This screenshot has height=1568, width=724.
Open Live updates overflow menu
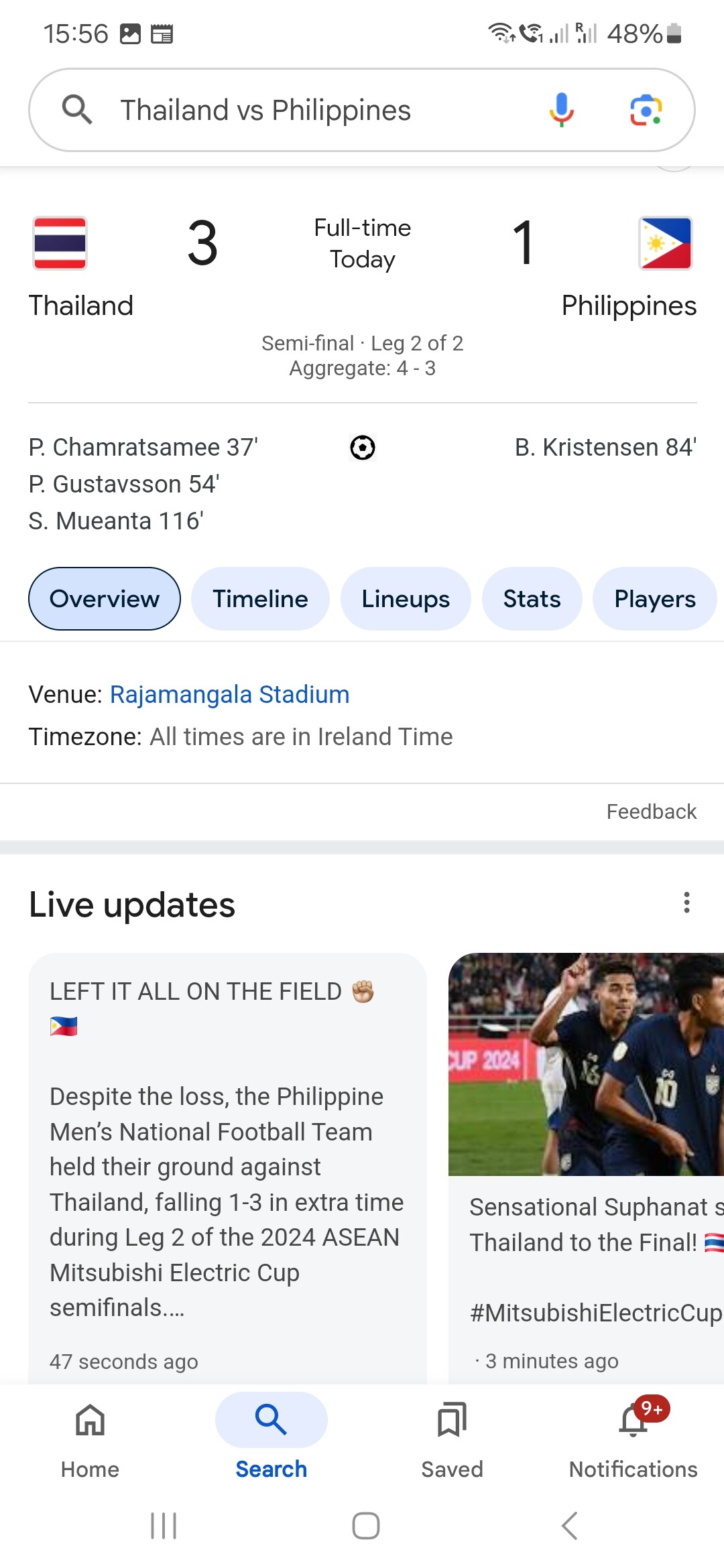click(686, 903)
